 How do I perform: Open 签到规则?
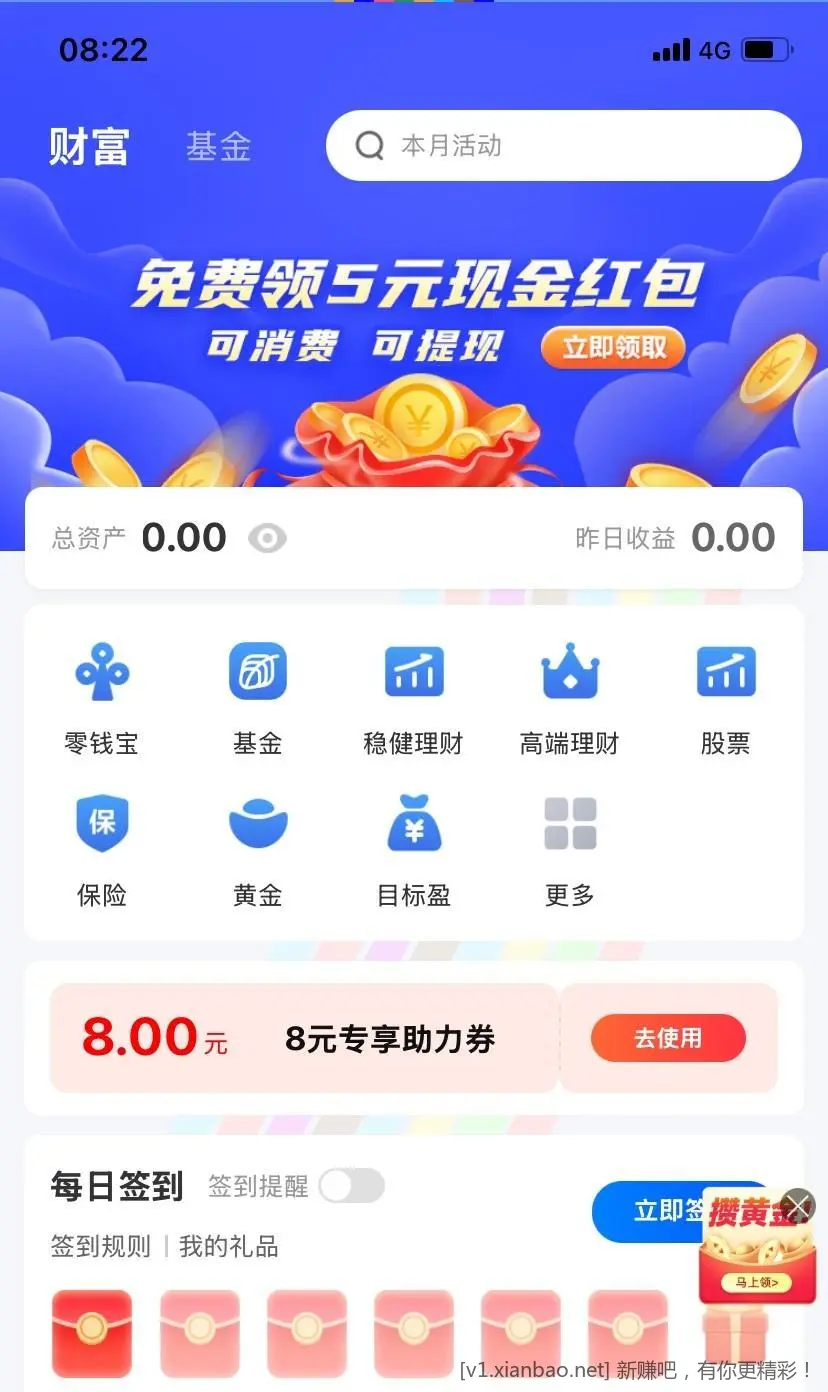pos(100,1247)
